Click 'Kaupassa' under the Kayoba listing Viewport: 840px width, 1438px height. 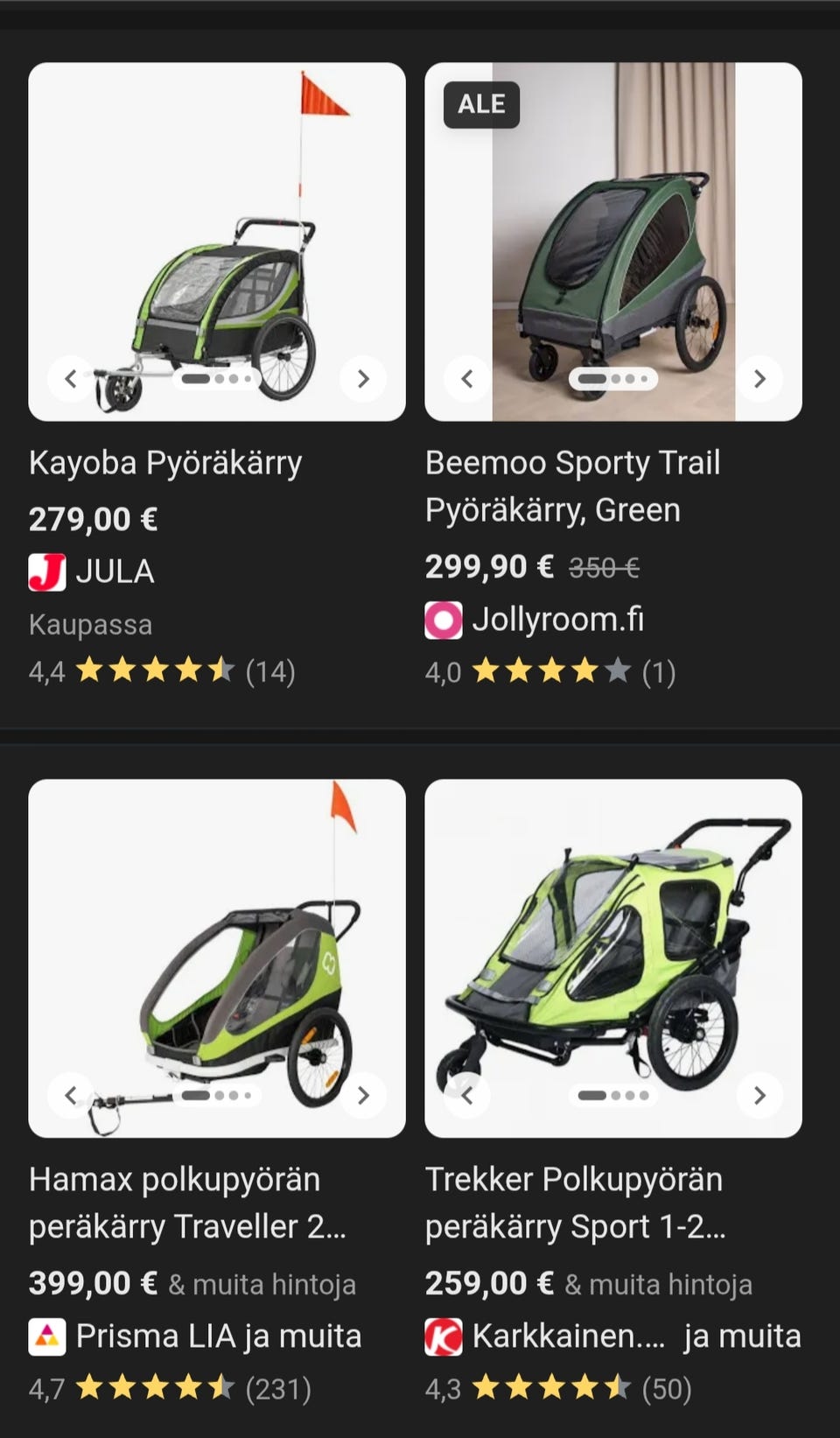click(90, 624)
